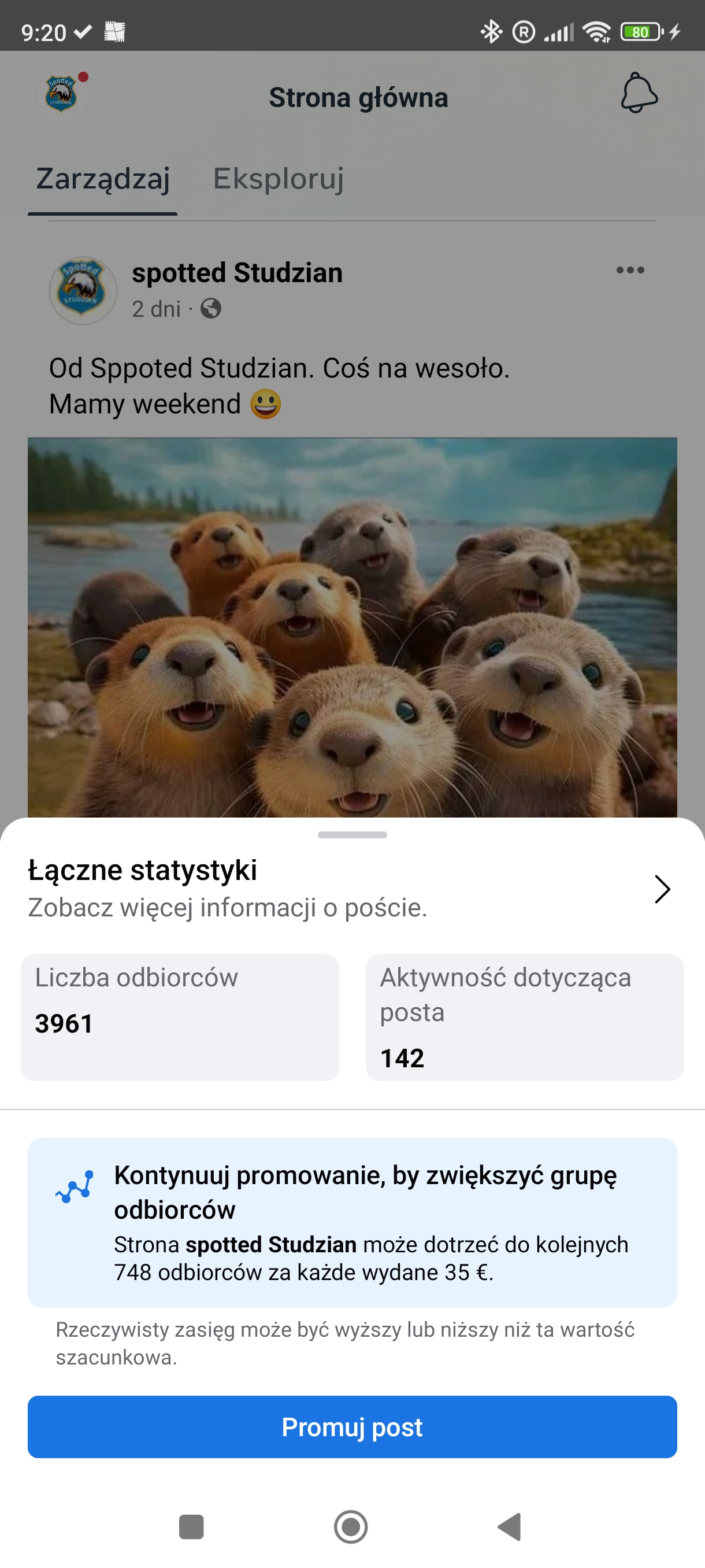Switch to the Eksploruj tab
The width and height of the screenshot is (705, 1568).
278,179
